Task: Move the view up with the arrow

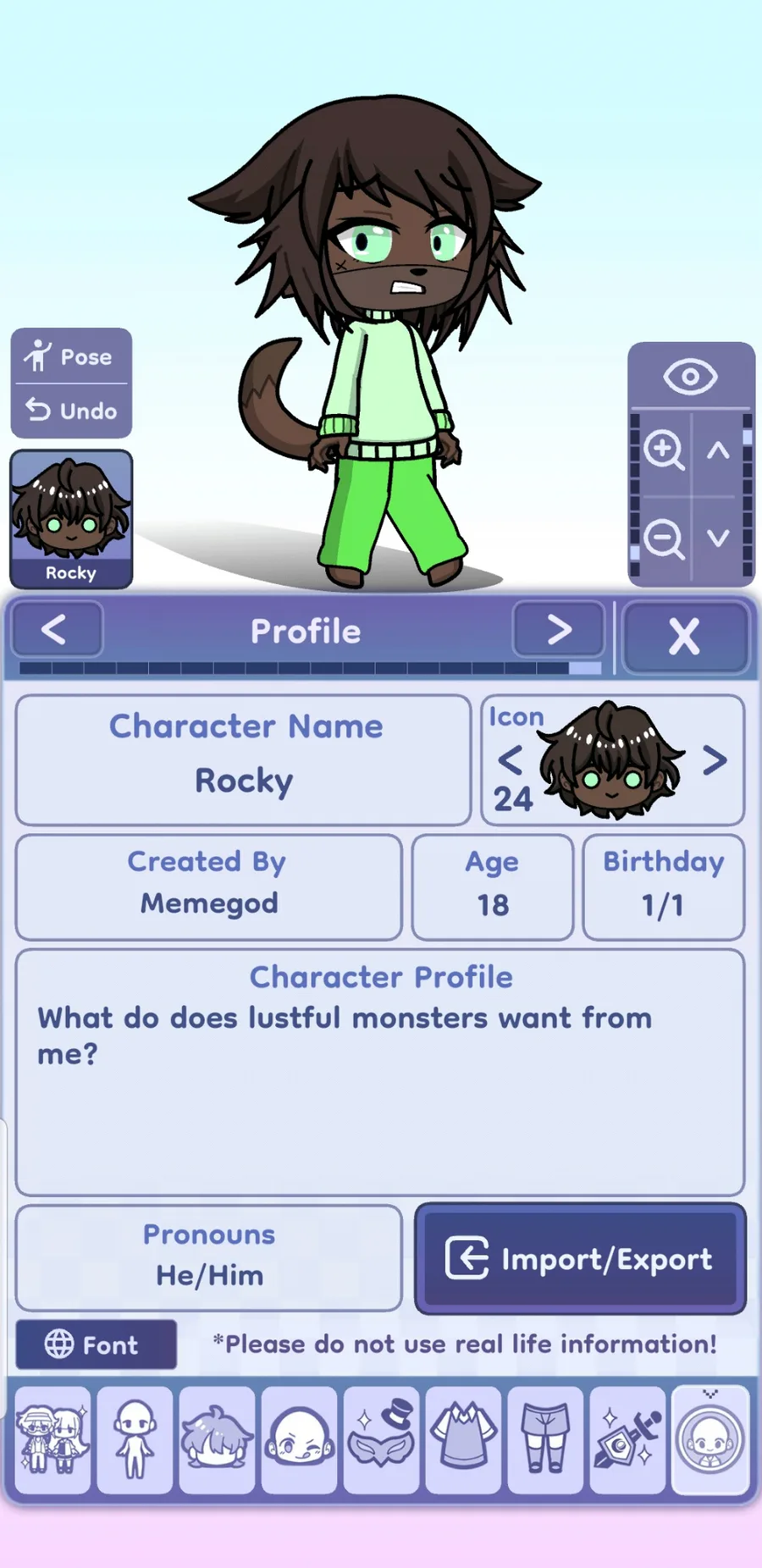Action: point(718,450)
